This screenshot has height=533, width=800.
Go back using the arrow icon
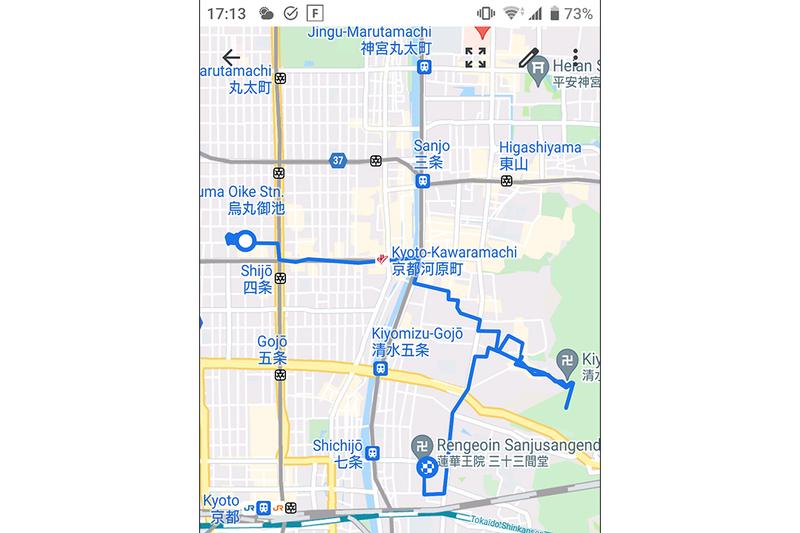point(231,58)
